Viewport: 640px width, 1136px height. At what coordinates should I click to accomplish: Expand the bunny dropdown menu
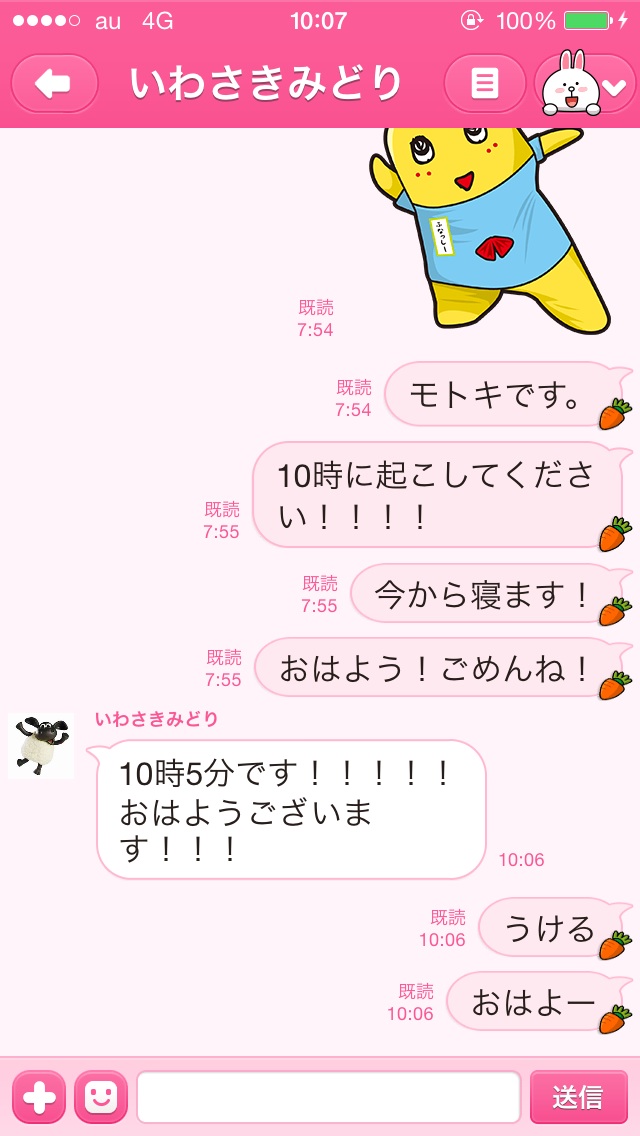tap(586, 84)
